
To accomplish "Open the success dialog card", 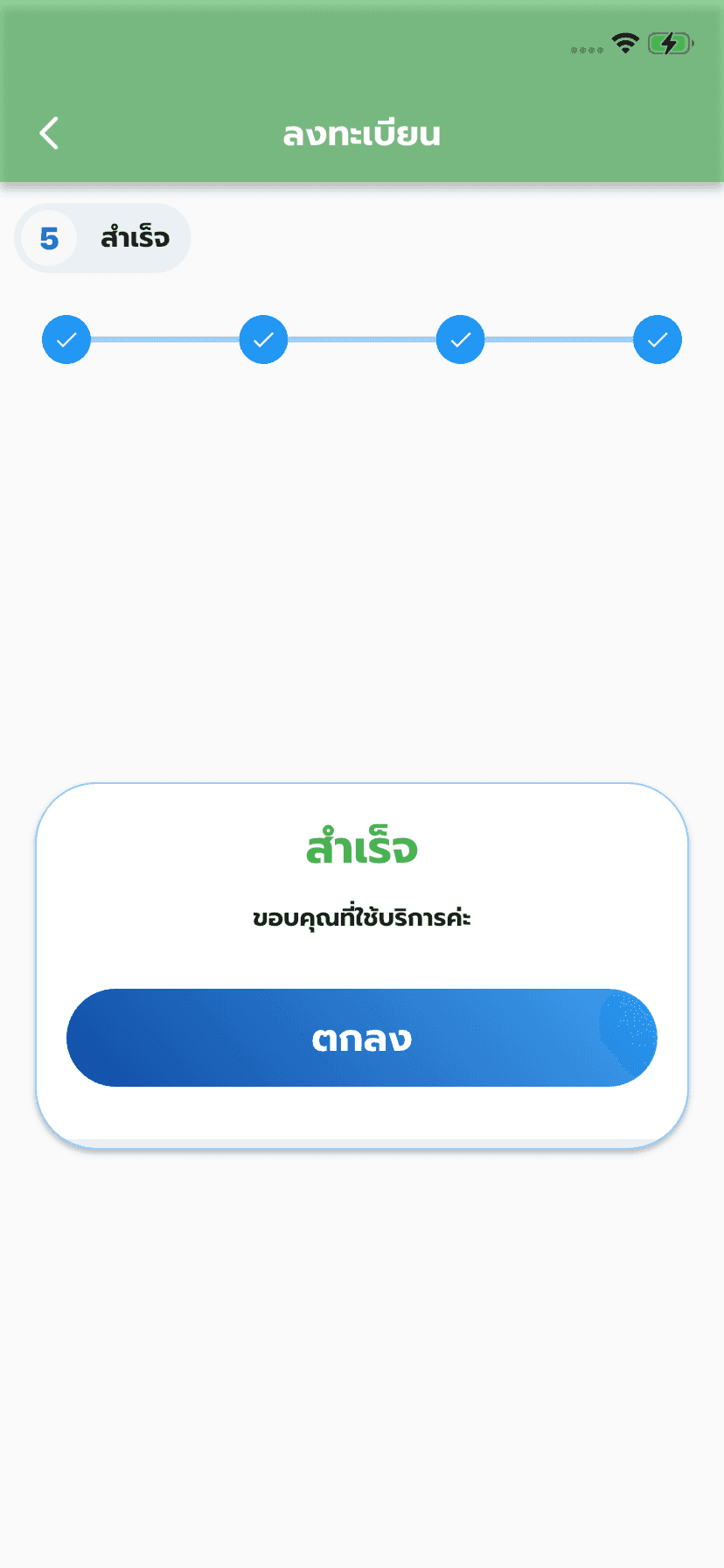I will coord(361,962).
